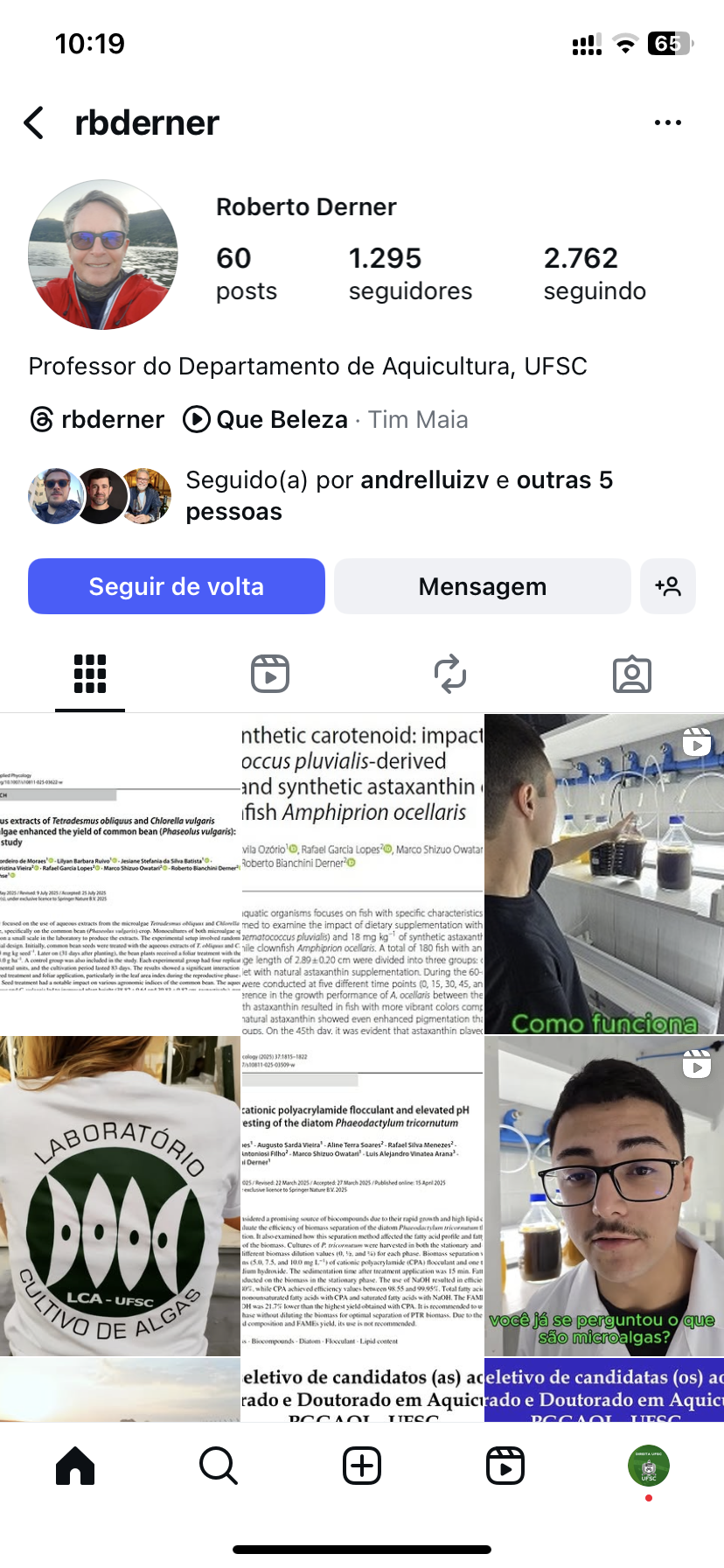The image size is (724, 1568).
Task: Open the 2.762 seguindo list
Action: click(x=595, y=273)
